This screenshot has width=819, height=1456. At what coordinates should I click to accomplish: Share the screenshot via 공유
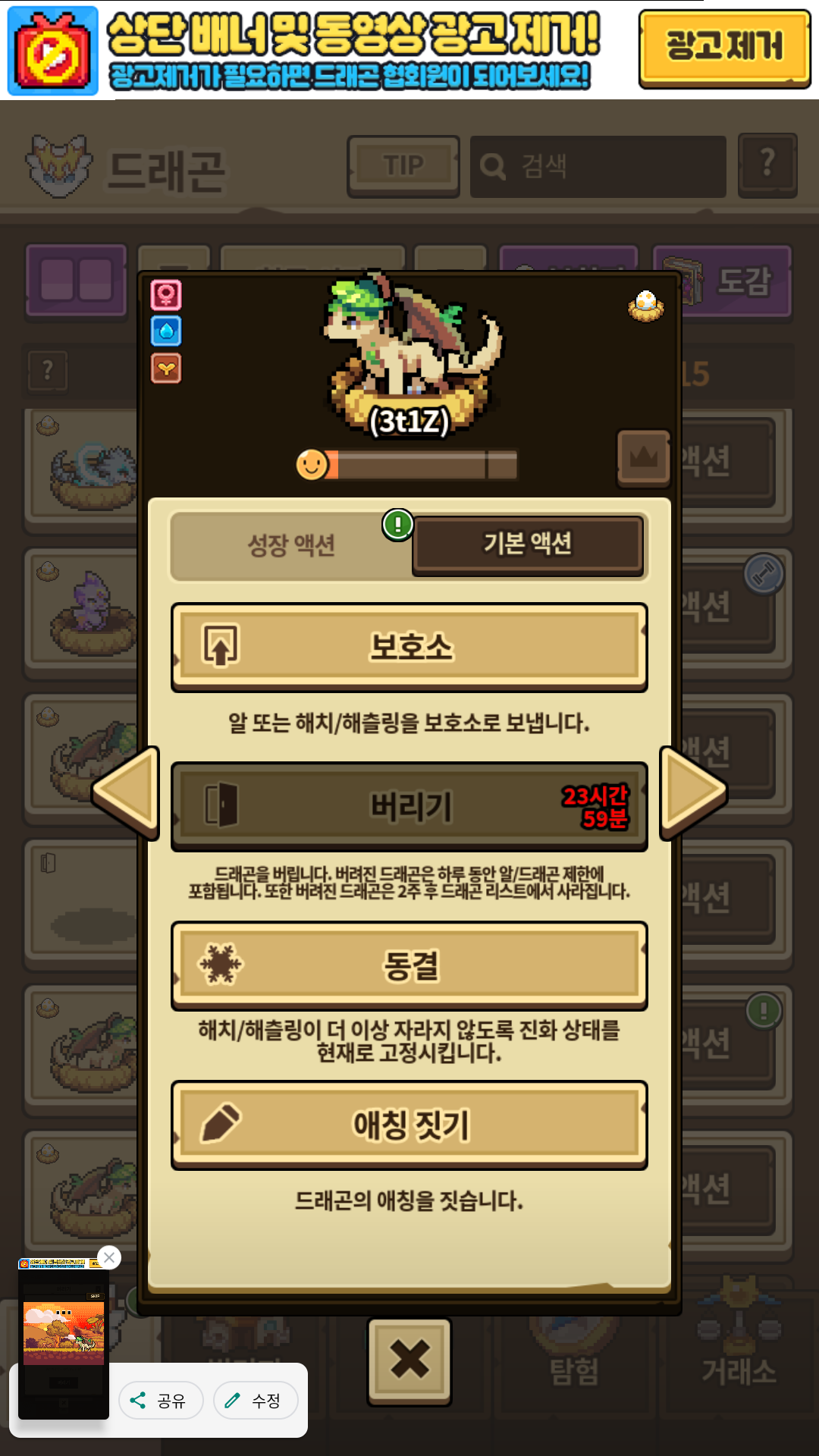coord(161,1401)
